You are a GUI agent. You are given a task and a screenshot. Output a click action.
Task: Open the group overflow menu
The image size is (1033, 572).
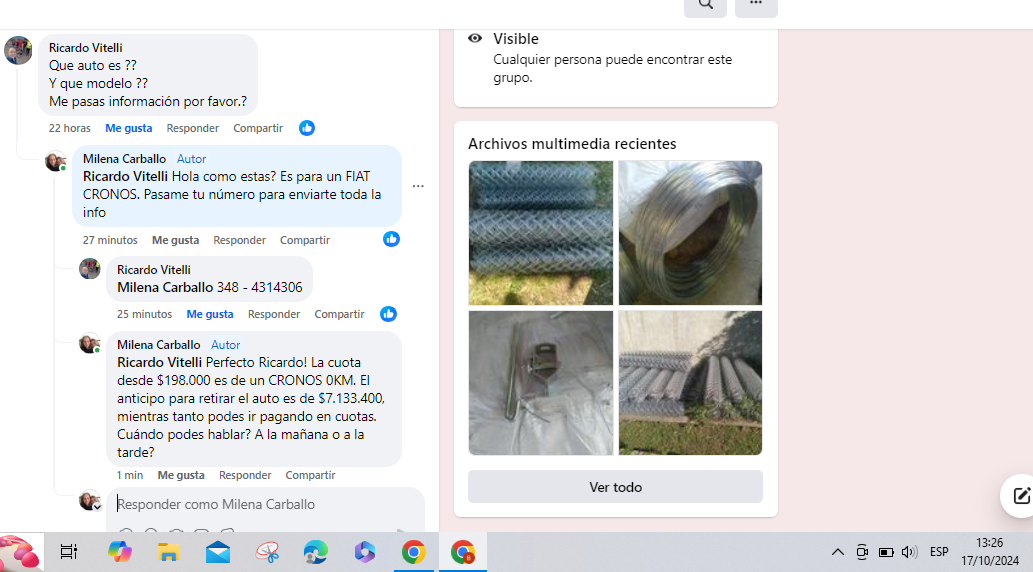756,5
